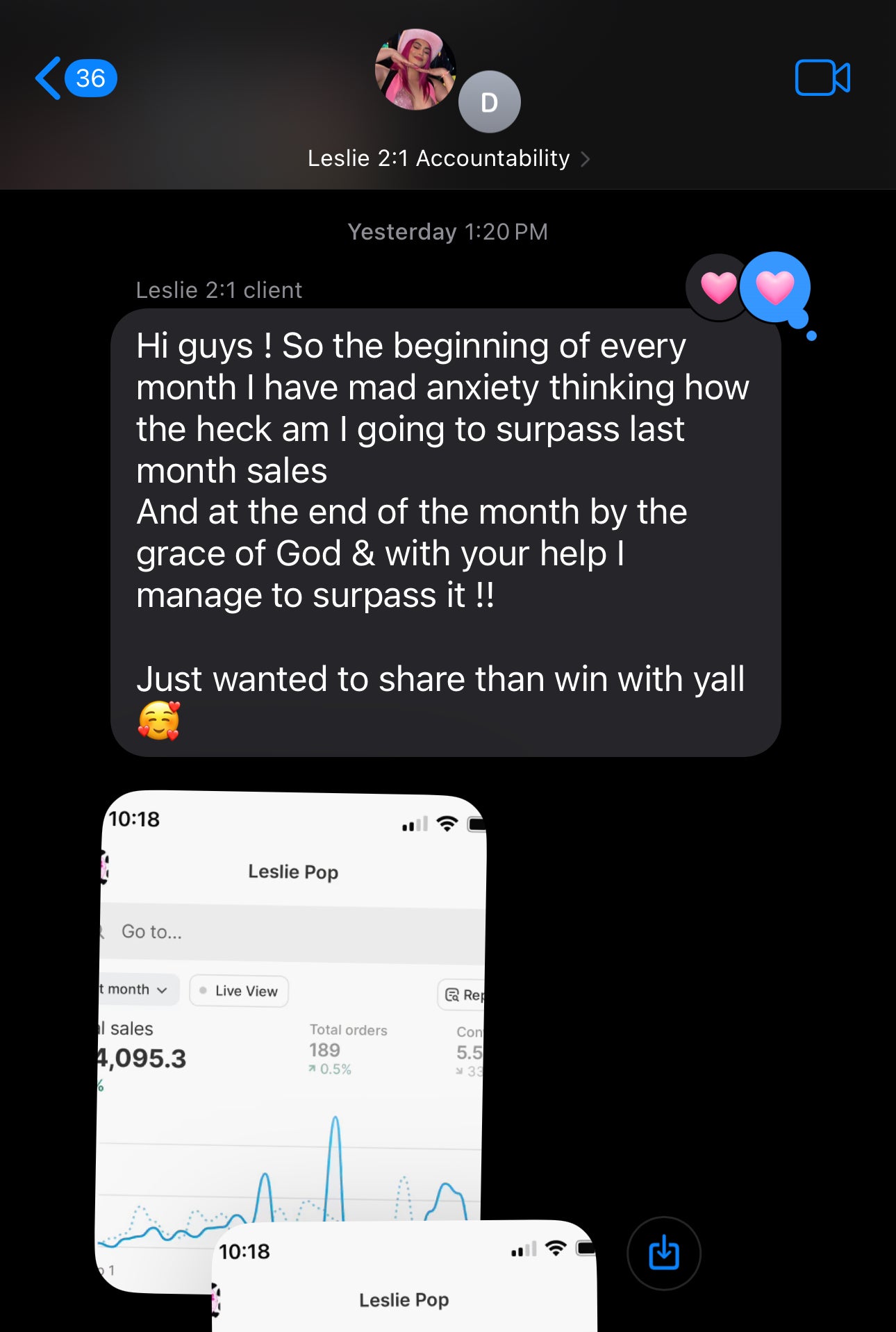Open Leslie 2:1 Accountability group details
The image size is (896, 1332).
(x=448, y=158)
